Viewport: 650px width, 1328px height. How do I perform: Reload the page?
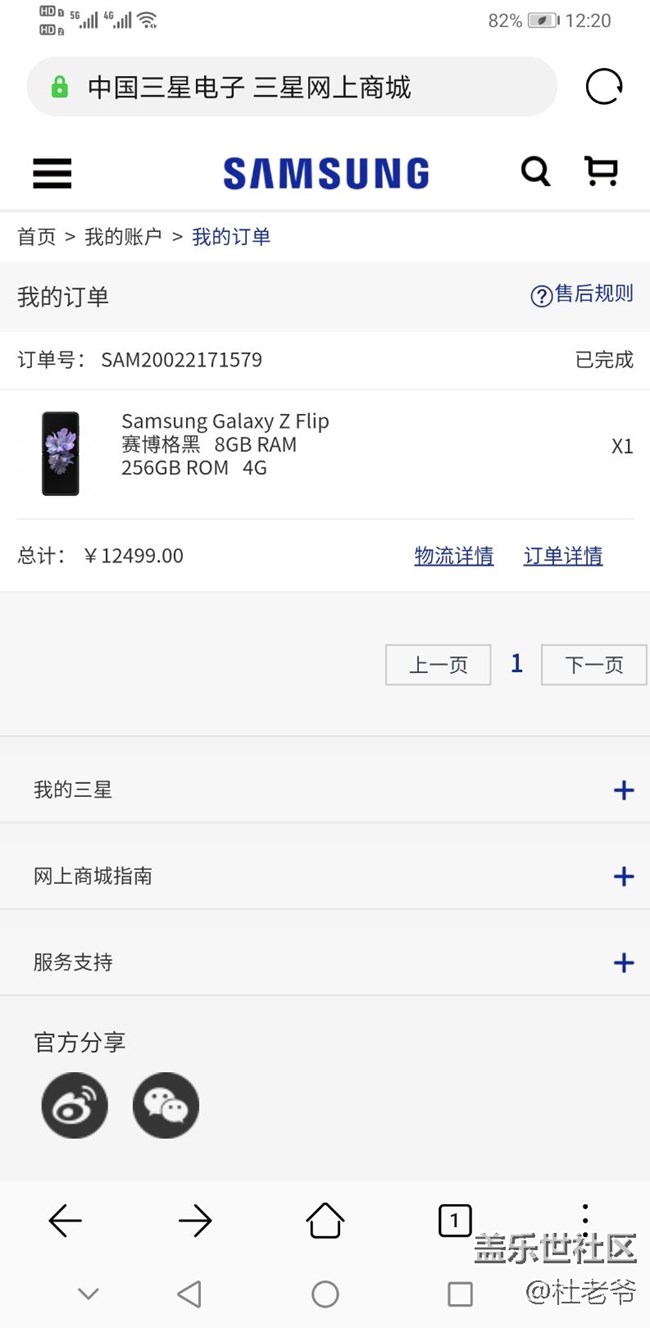603,87
